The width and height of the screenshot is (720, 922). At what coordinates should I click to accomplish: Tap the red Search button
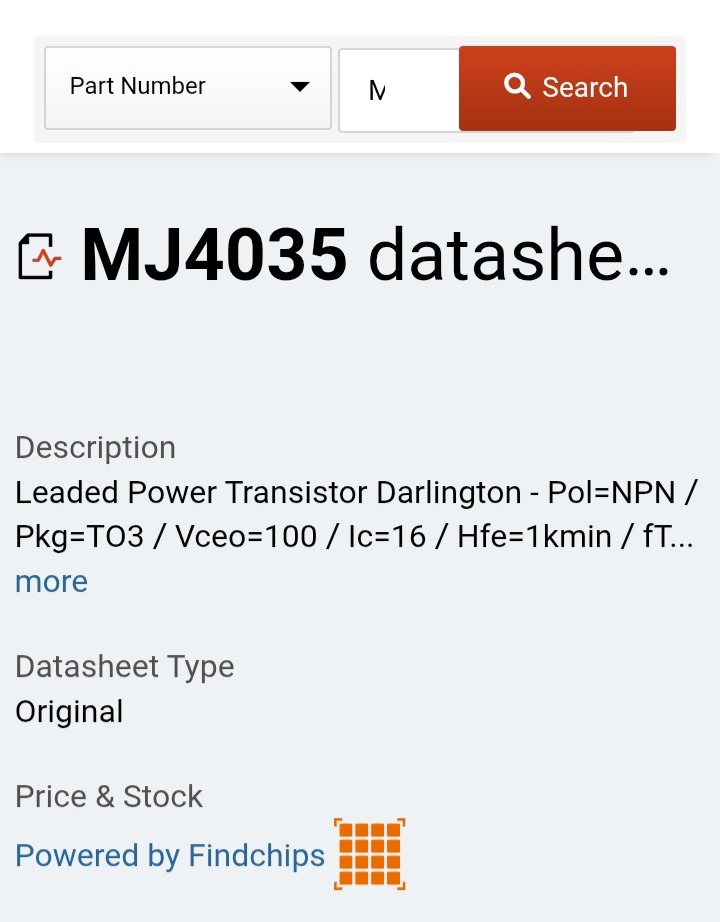[x=567, y=88]
